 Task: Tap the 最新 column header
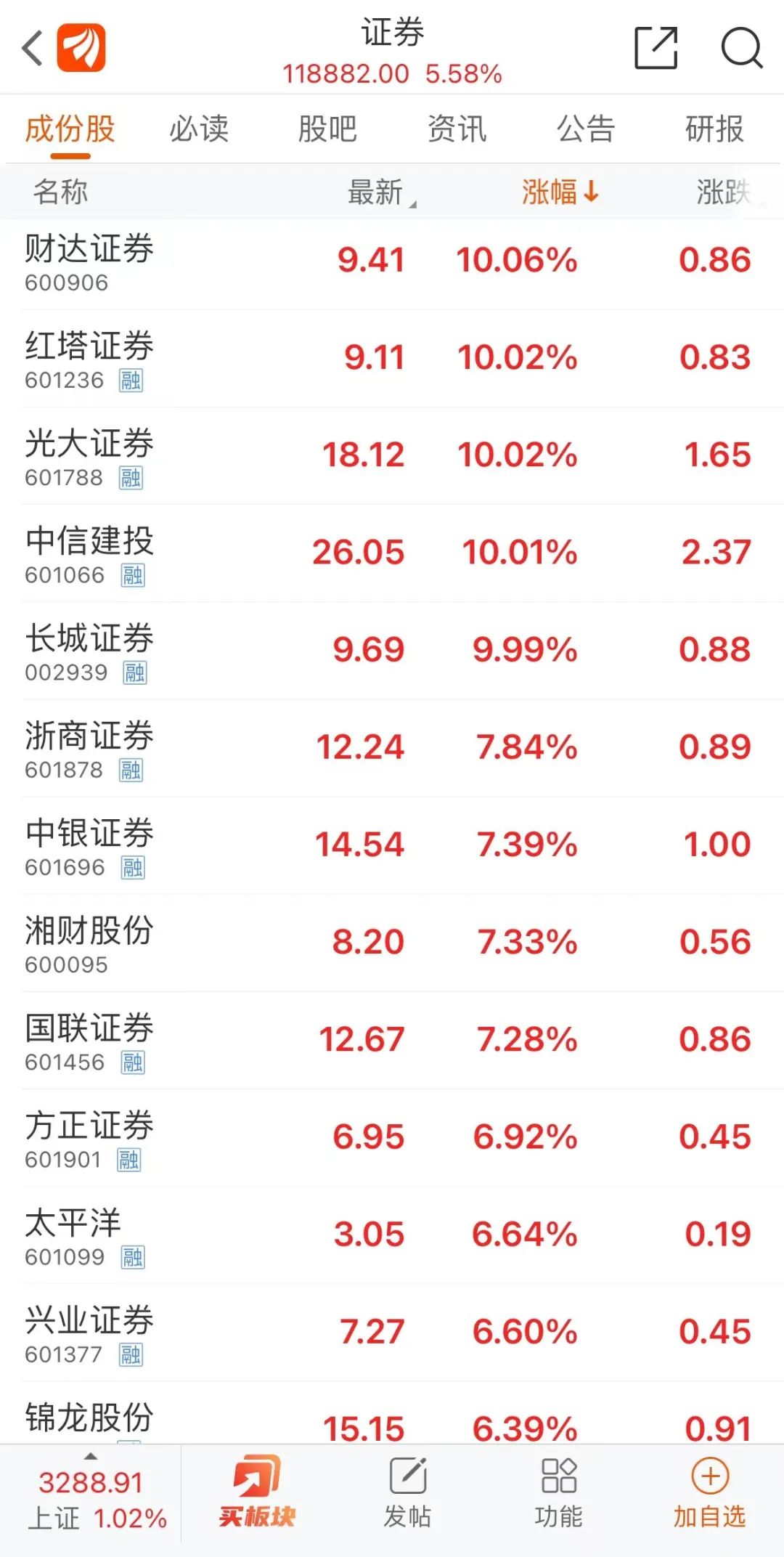[x=377, y=192]
